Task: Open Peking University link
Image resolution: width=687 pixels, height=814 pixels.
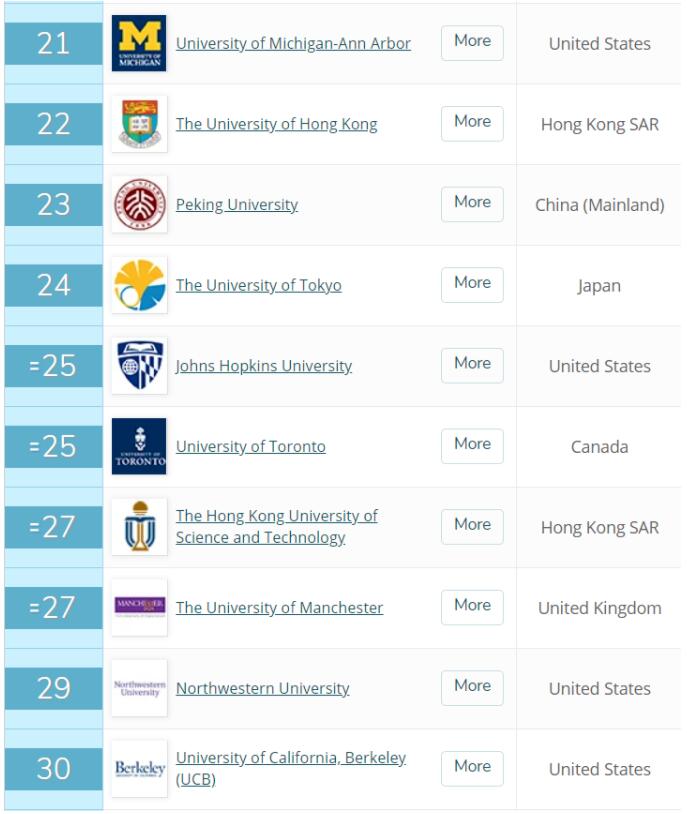Action: (236, 205)
